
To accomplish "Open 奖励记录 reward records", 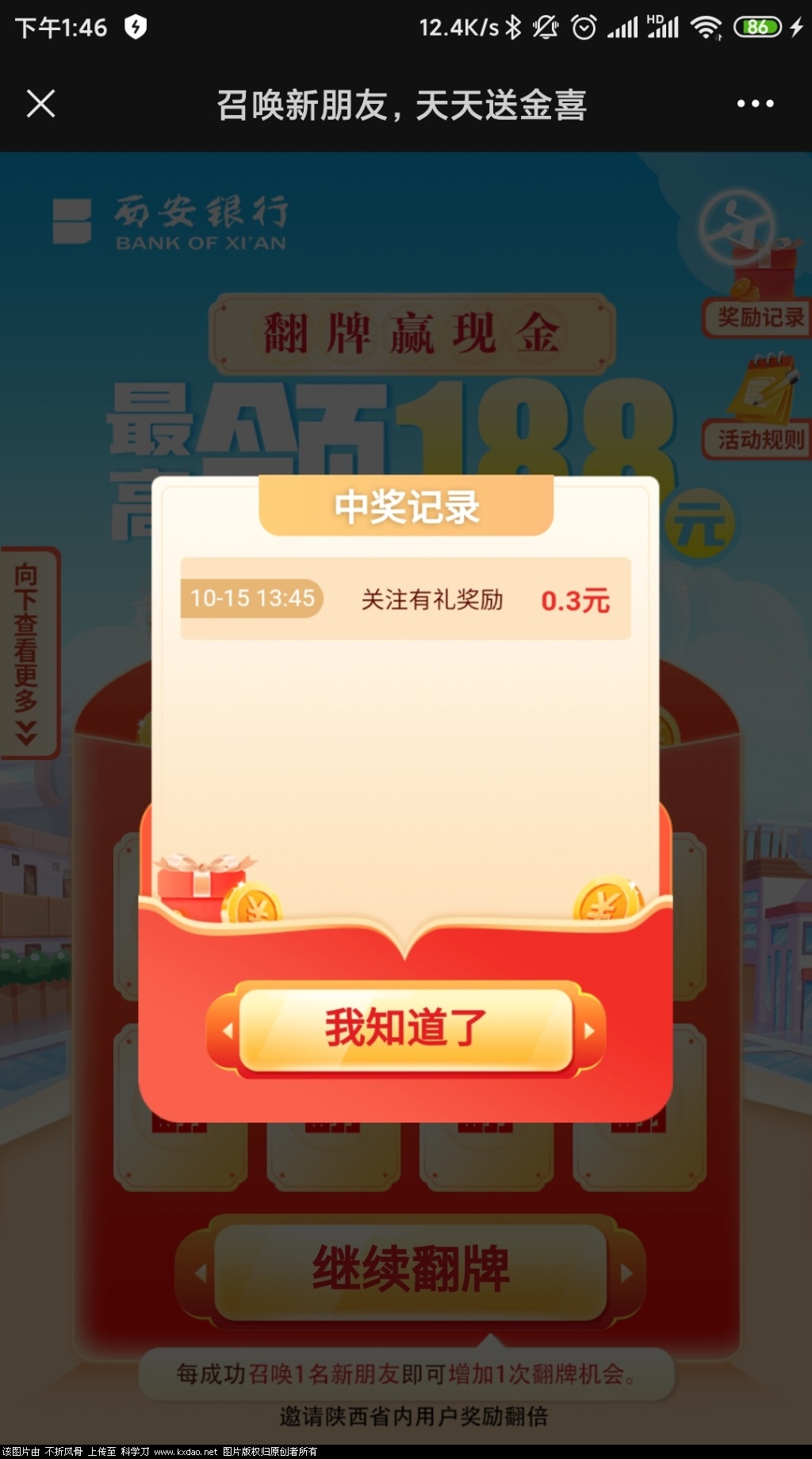I will click(759, 317).
